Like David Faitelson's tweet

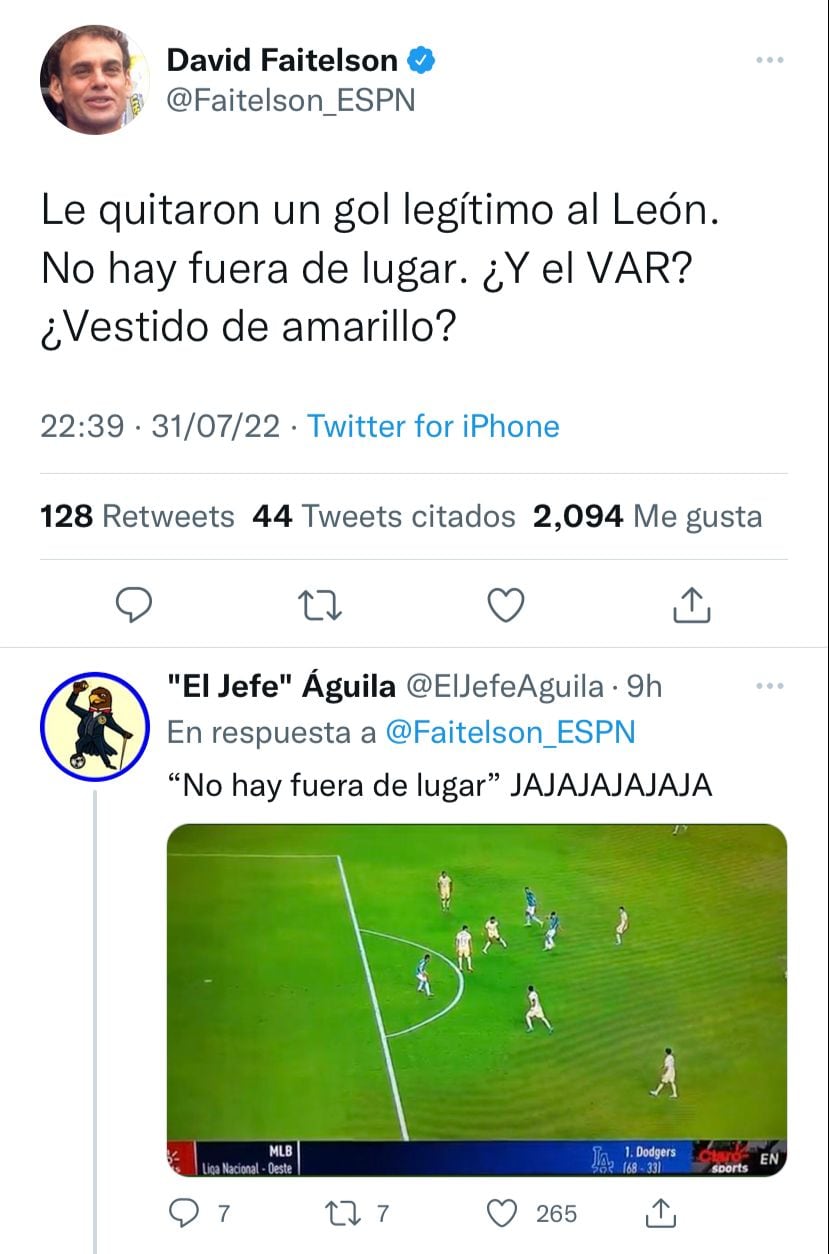506,603
